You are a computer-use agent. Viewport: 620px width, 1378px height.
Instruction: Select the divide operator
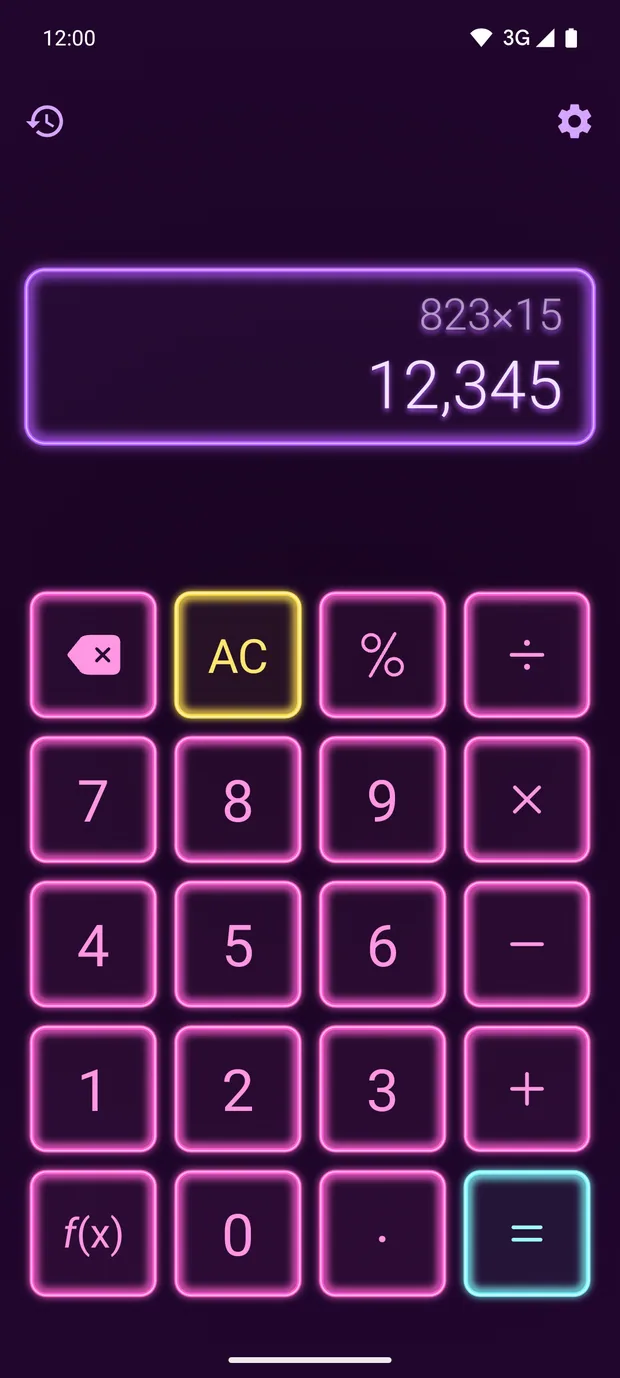(527, 655)
